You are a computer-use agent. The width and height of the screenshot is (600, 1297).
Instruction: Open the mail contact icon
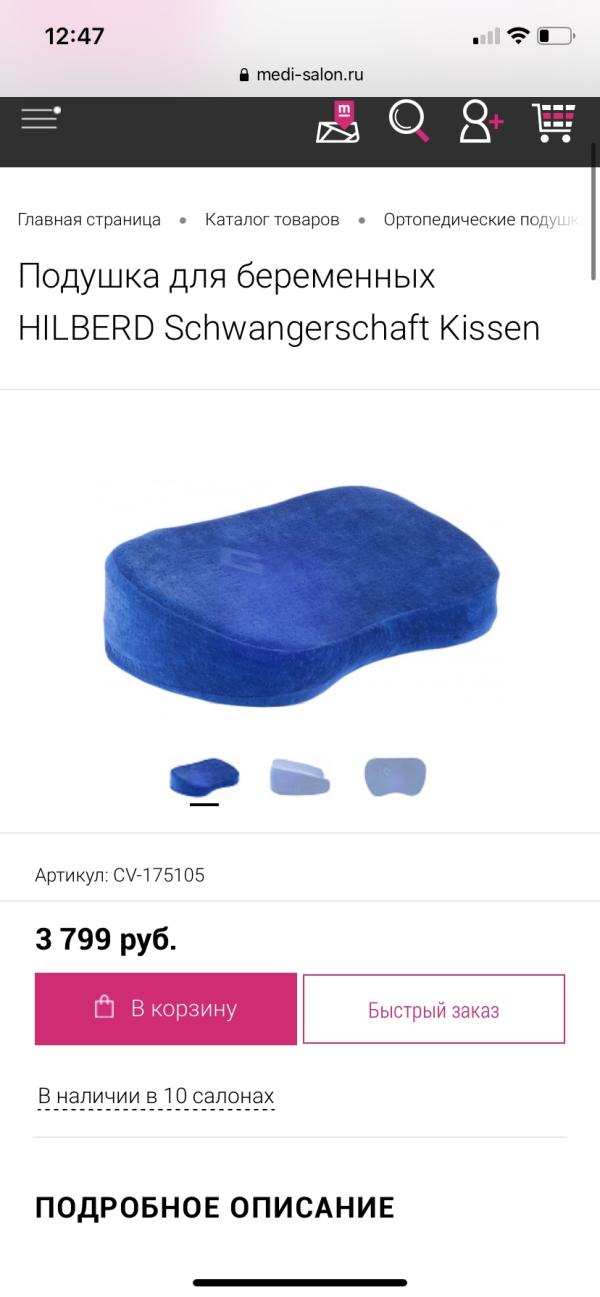338,125
